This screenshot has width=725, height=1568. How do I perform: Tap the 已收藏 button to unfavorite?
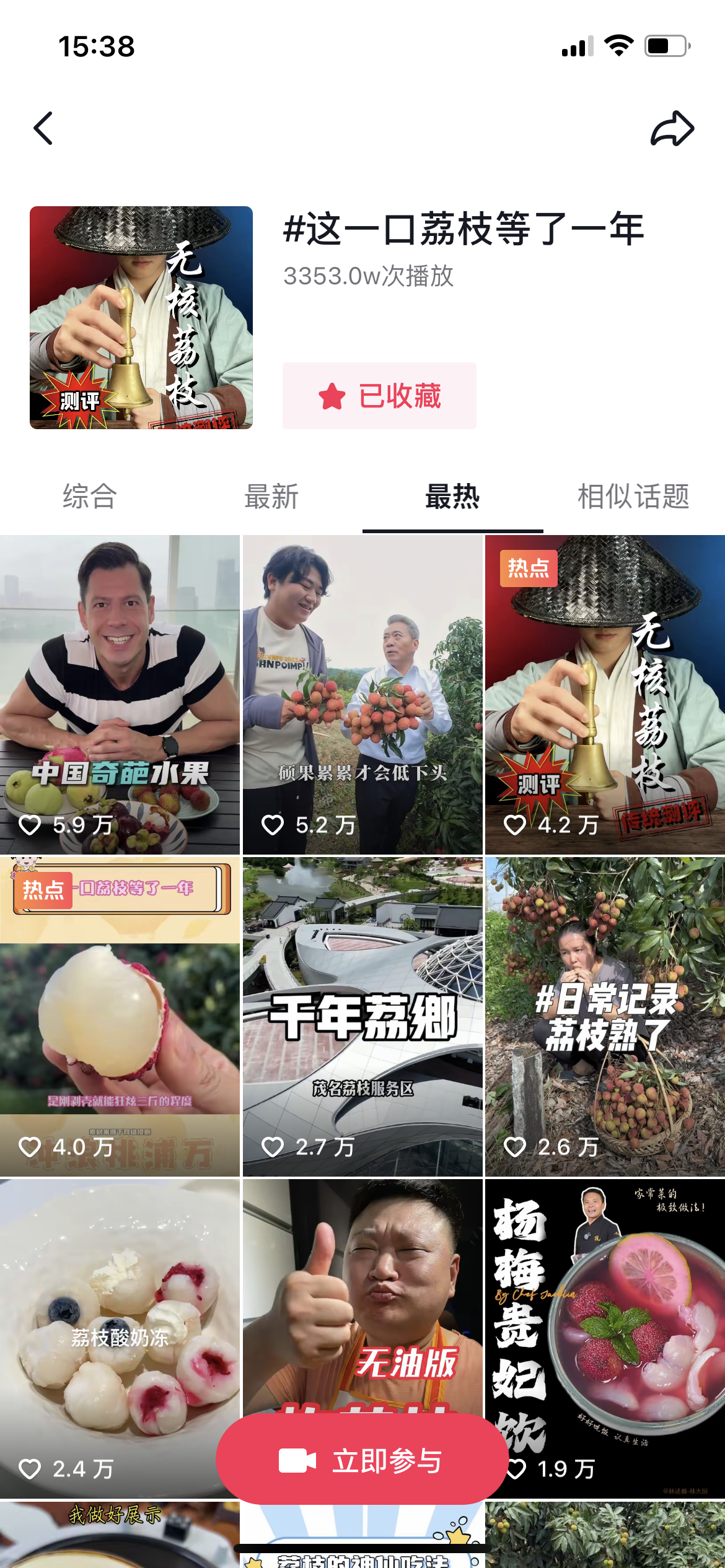[379, 396]
